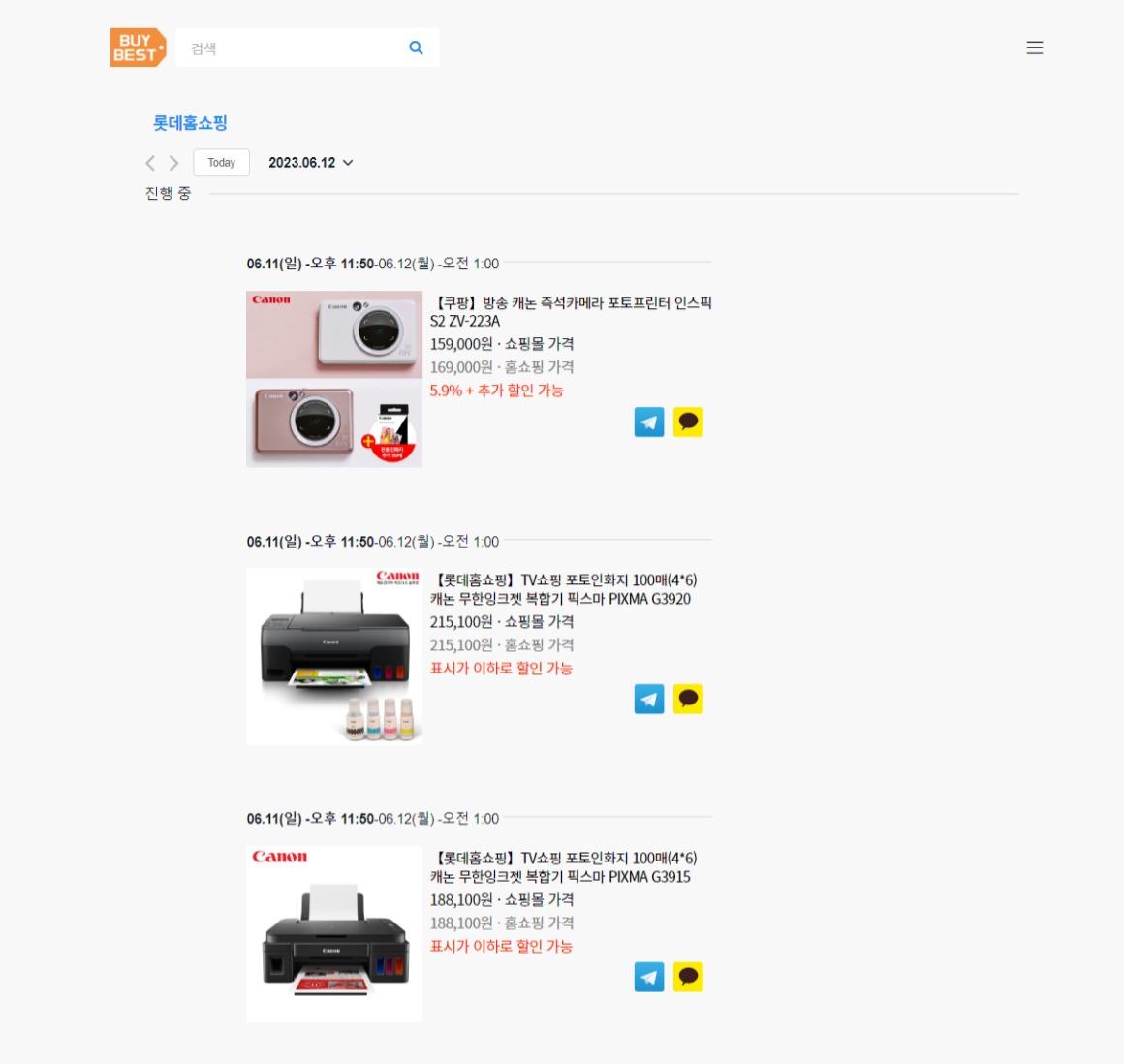Go to the previous day arrow
Image resolution: width=1124 pixels, height=1064 pixels.
click(150, 163)
